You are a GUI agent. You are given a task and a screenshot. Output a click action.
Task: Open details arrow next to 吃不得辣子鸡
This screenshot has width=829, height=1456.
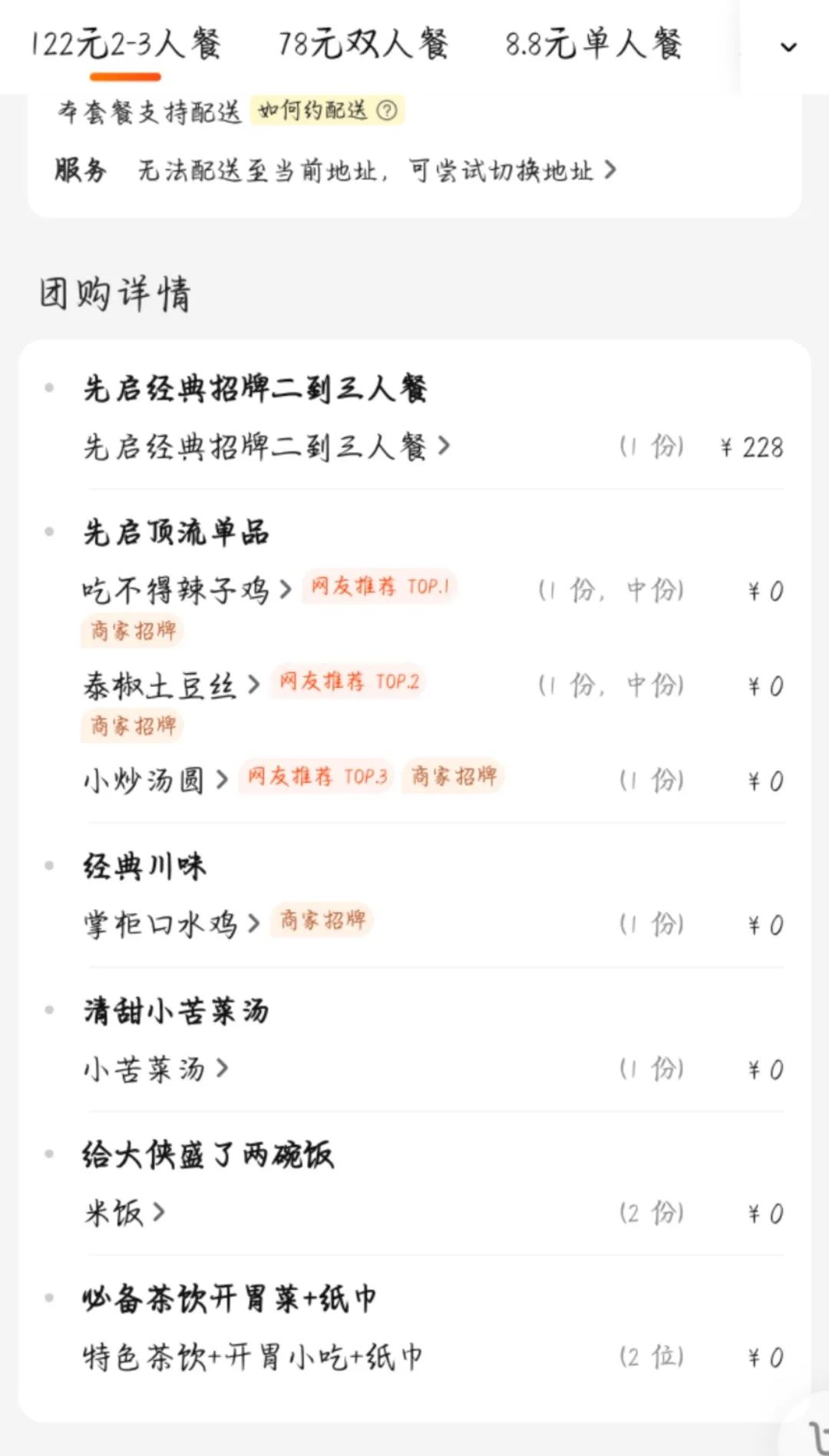pyautogui.click(x=286, y=589)
